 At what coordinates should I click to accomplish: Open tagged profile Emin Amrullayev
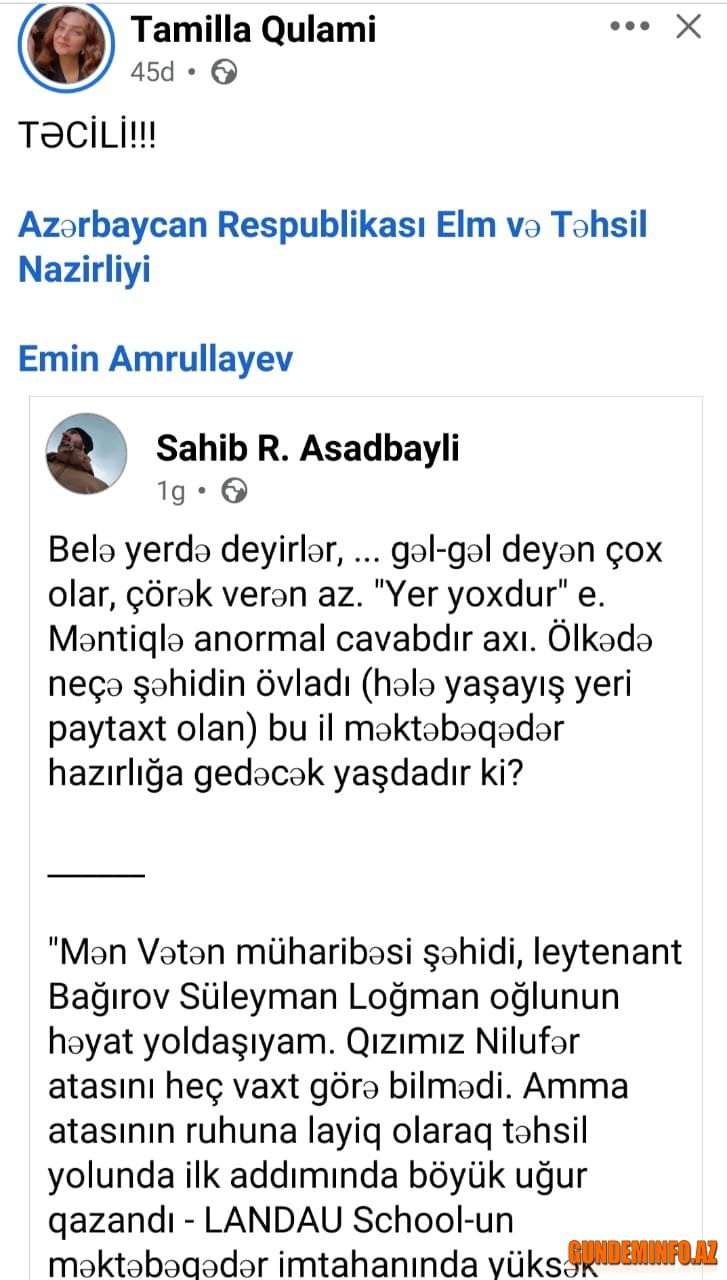tap(156, 359)
